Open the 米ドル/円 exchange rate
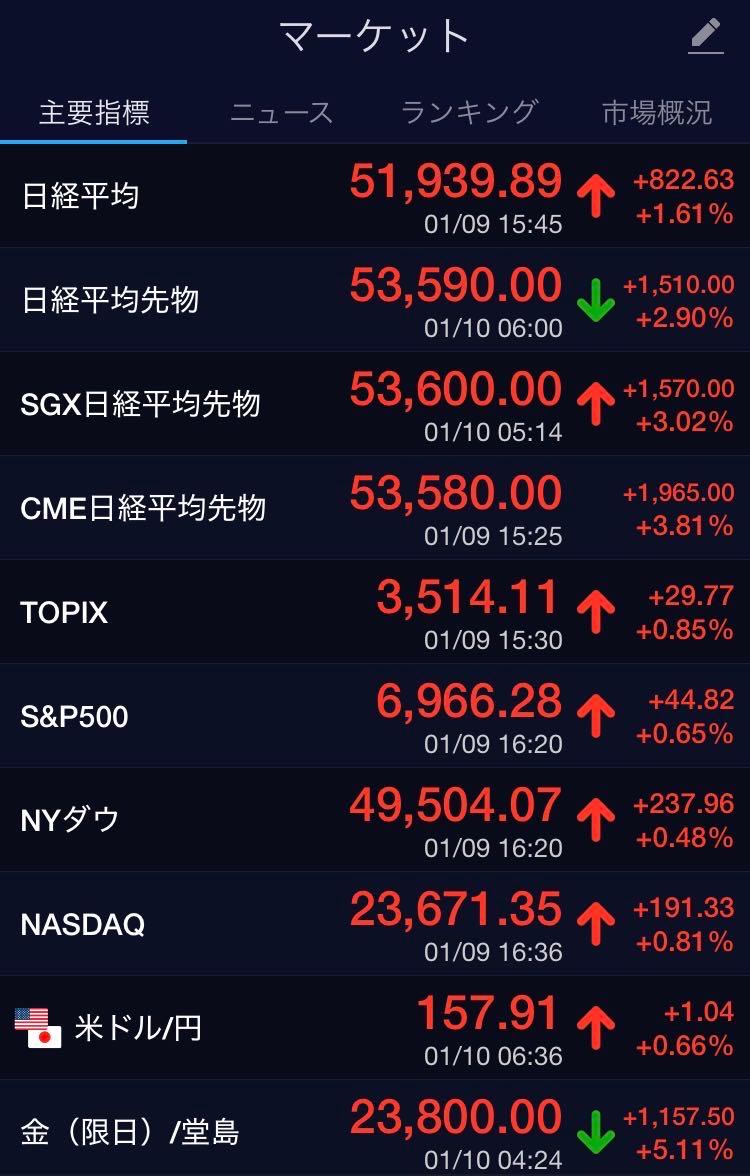This screenshot has height=1176, width=750. (x=375, y=1028)
